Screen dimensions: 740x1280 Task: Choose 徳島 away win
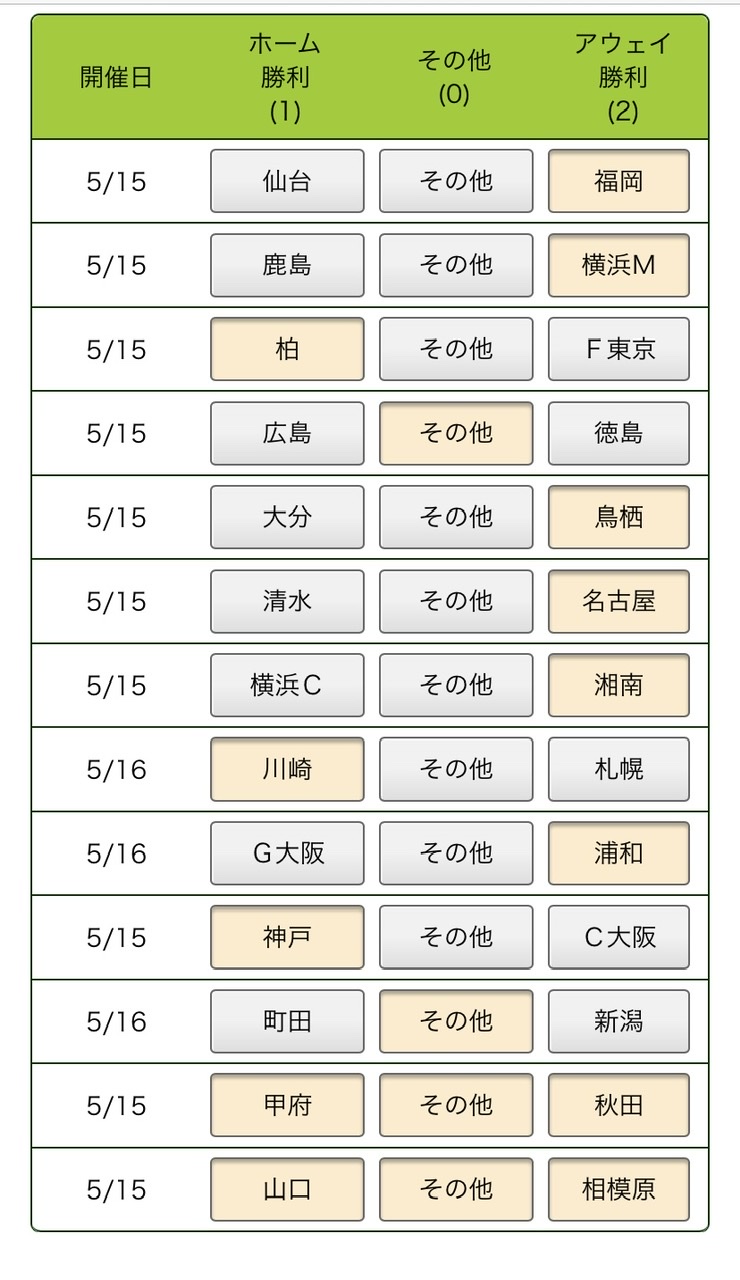tap(619, 433)
